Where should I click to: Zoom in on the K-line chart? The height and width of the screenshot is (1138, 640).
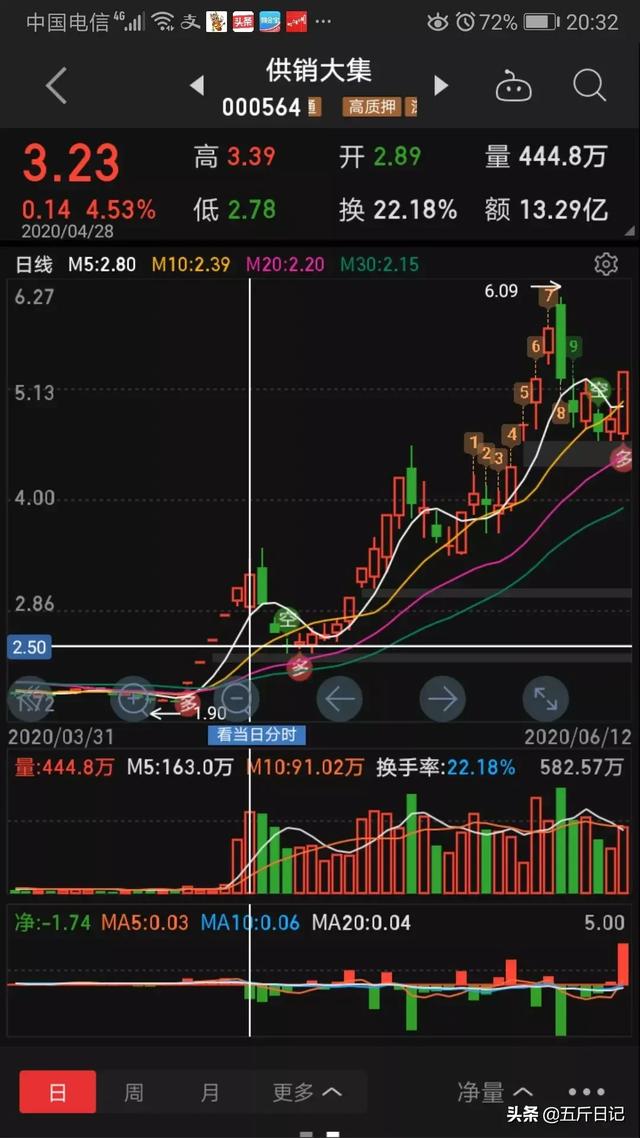tap(133, 699)
